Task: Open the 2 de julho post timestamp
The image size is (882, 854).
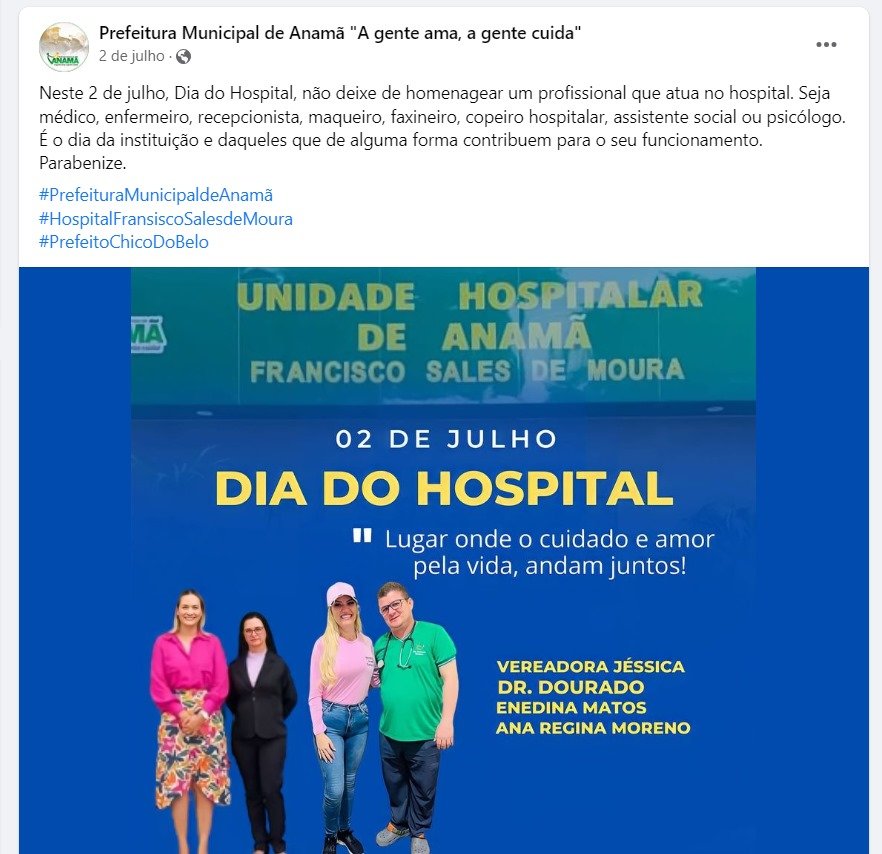Action: point(130,57)
